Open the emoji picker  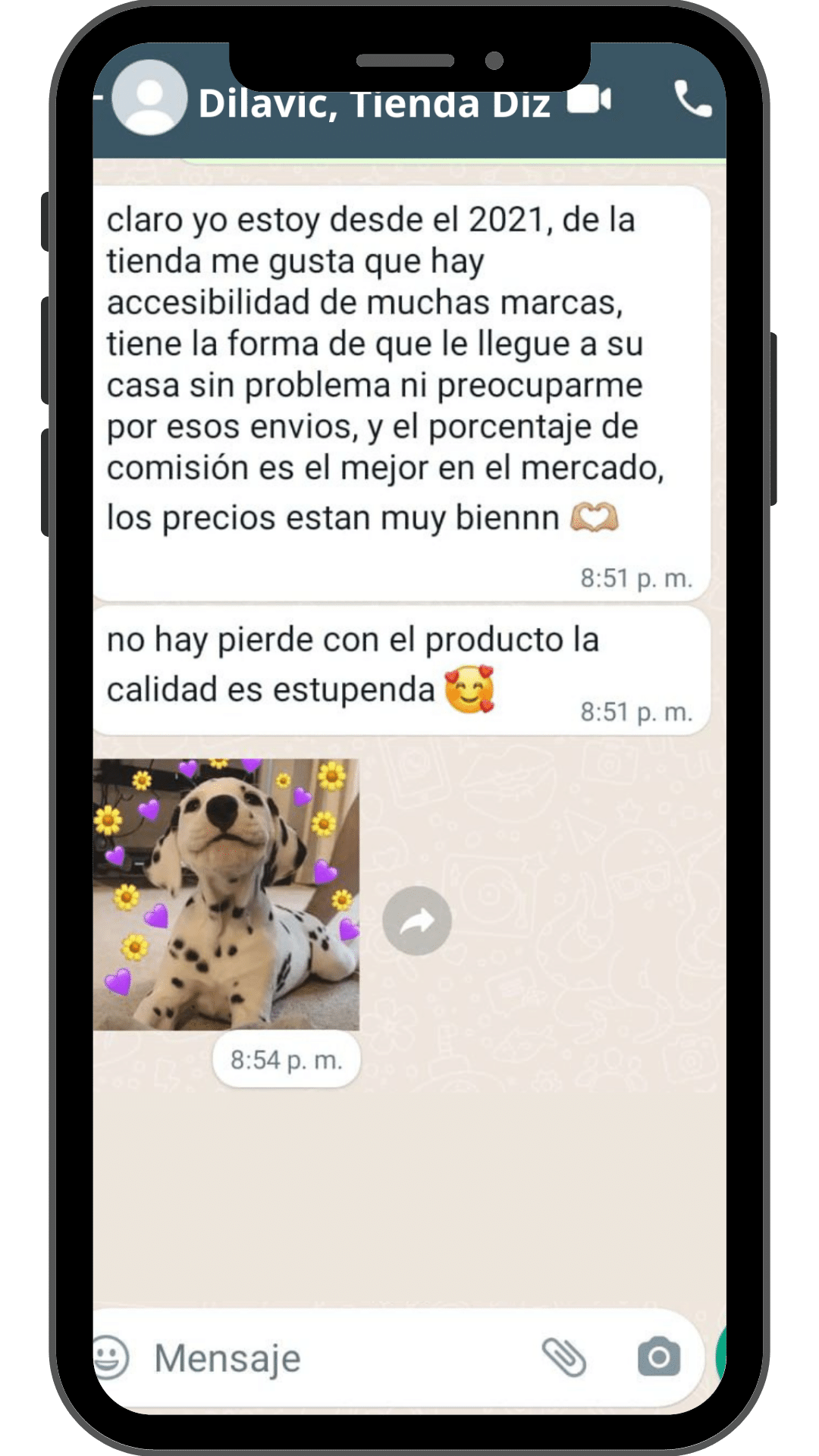[111, 1357]
